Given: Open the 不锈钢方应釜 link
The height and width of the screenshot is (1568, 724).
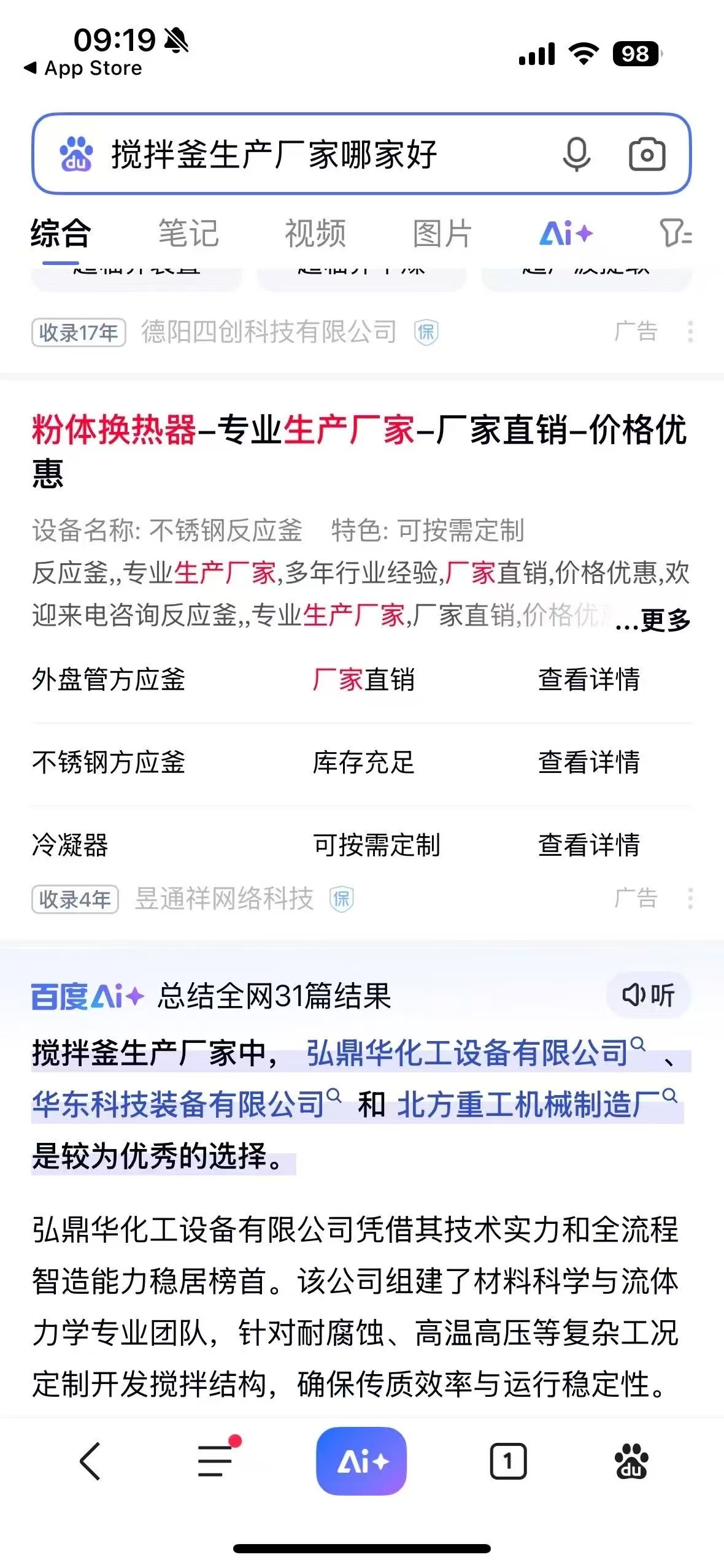Looking at the screenshot, I should click(x=109, y=763).
